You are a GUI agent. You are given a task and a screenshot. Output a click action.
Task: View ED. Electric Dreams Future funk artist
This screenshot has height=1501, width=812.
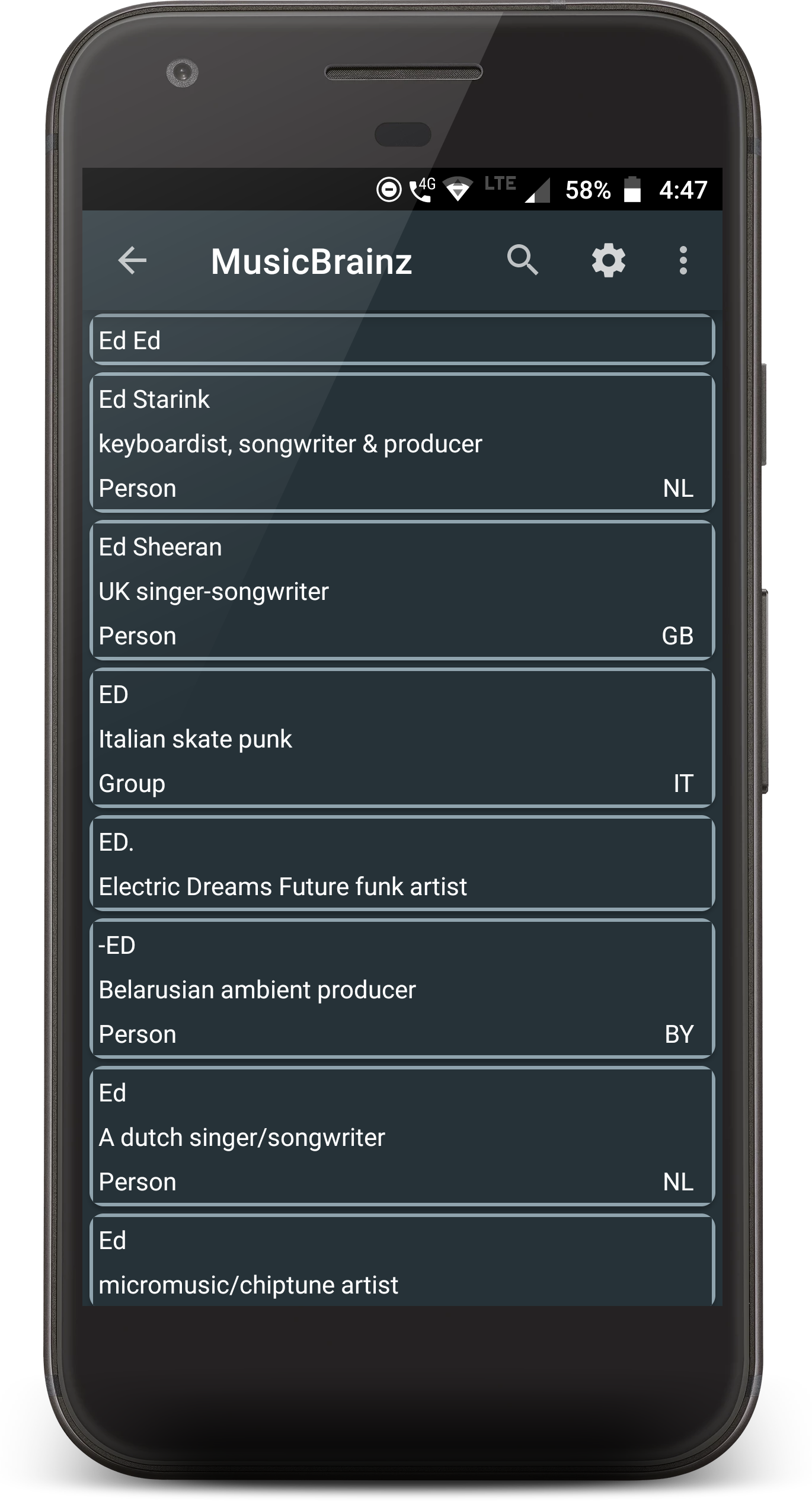click(x=402, y=864)
